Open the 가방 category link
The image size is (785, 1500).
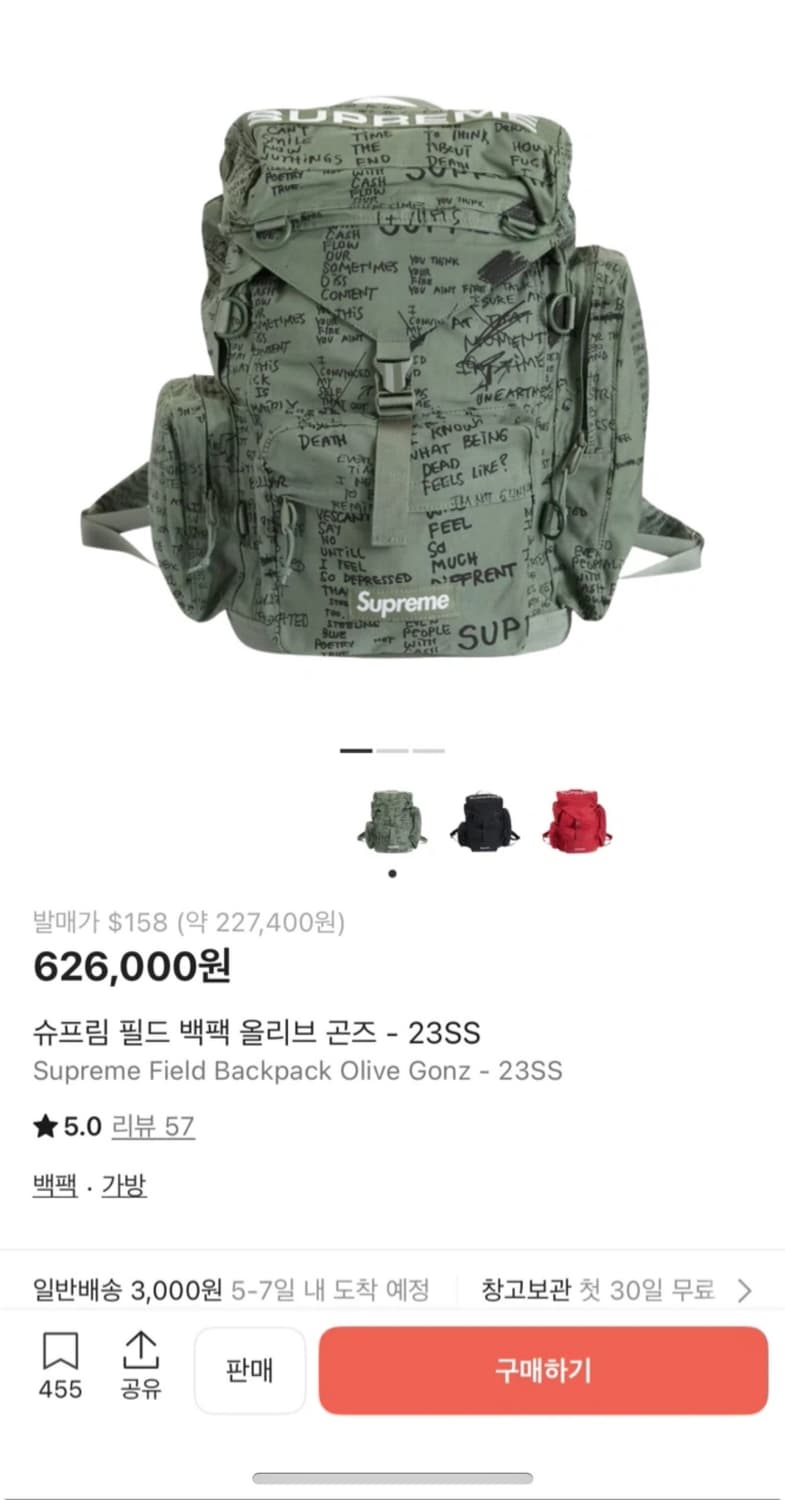pyautogui.click(x=123, y=1185)
